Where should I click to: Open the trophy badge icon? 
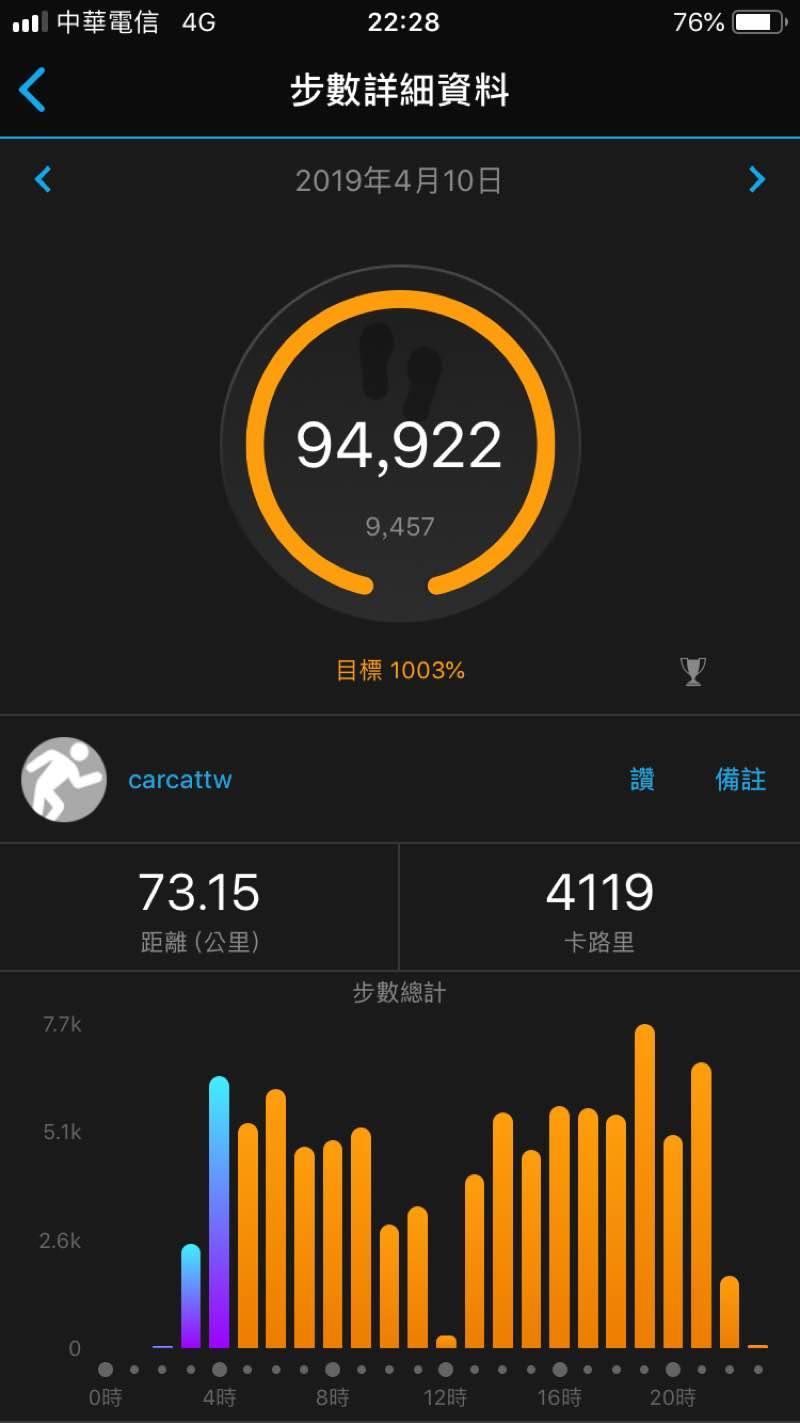[x=693, y=671]
